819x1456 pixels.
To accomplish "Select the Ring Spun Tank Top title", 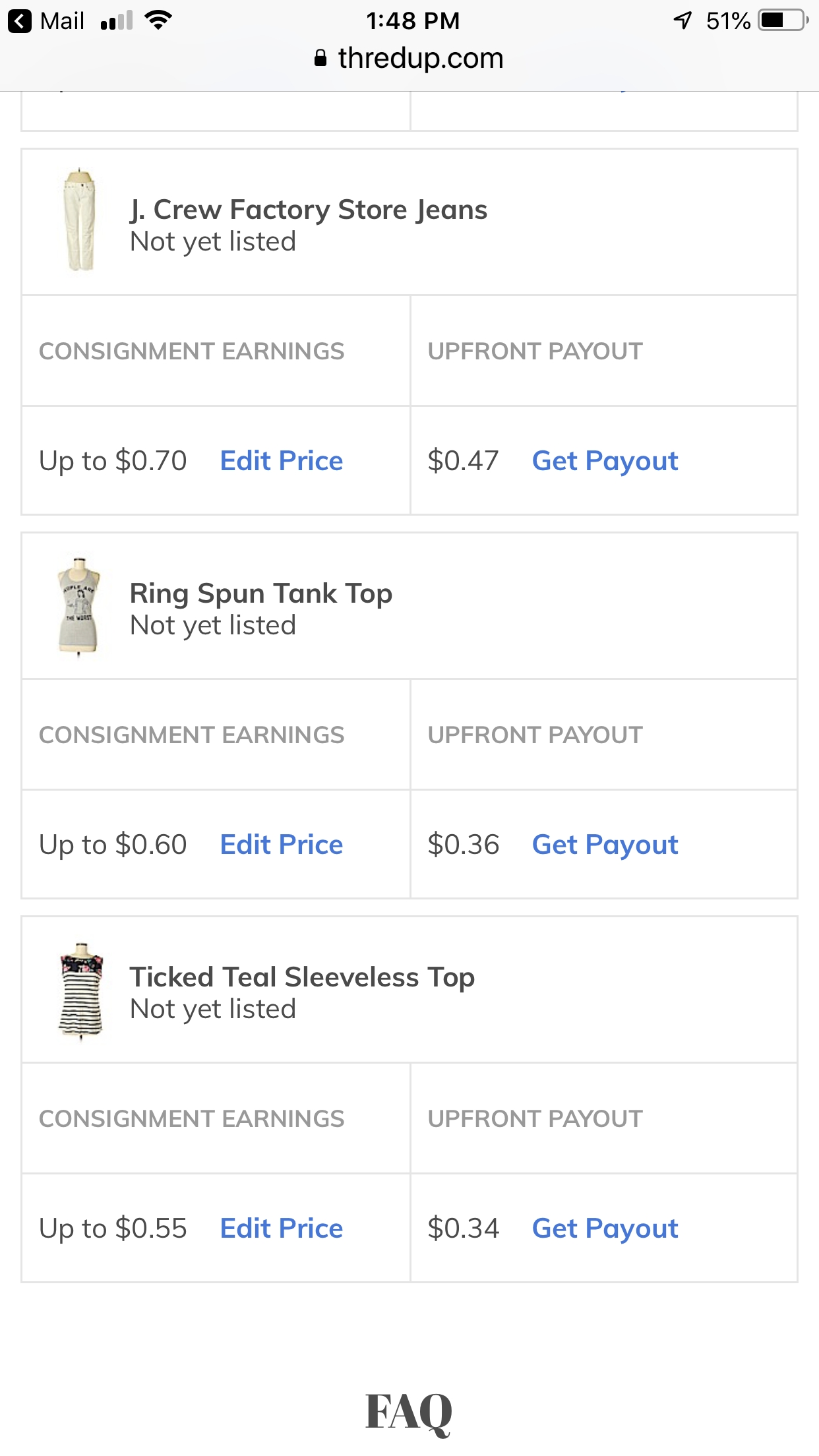I will (261, 593).
